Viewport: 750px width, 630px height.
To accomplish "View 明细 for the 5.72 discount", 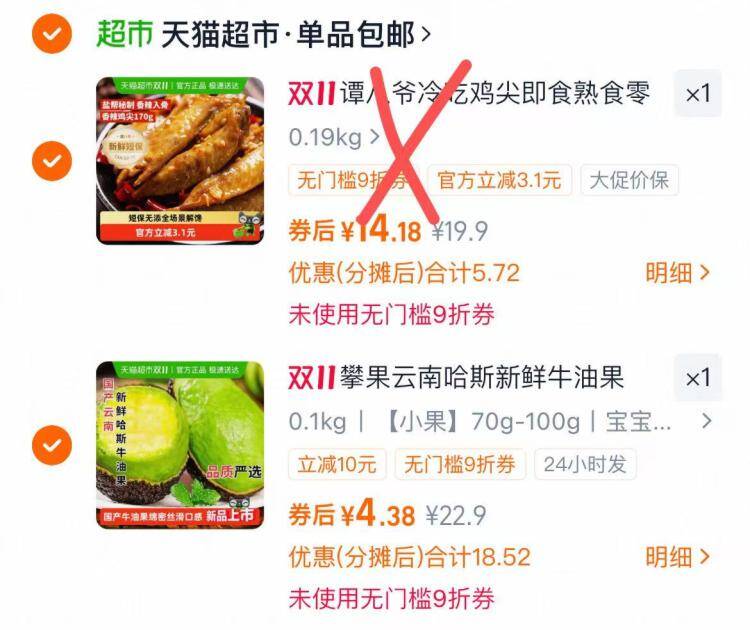I will (x=677, y=272).
